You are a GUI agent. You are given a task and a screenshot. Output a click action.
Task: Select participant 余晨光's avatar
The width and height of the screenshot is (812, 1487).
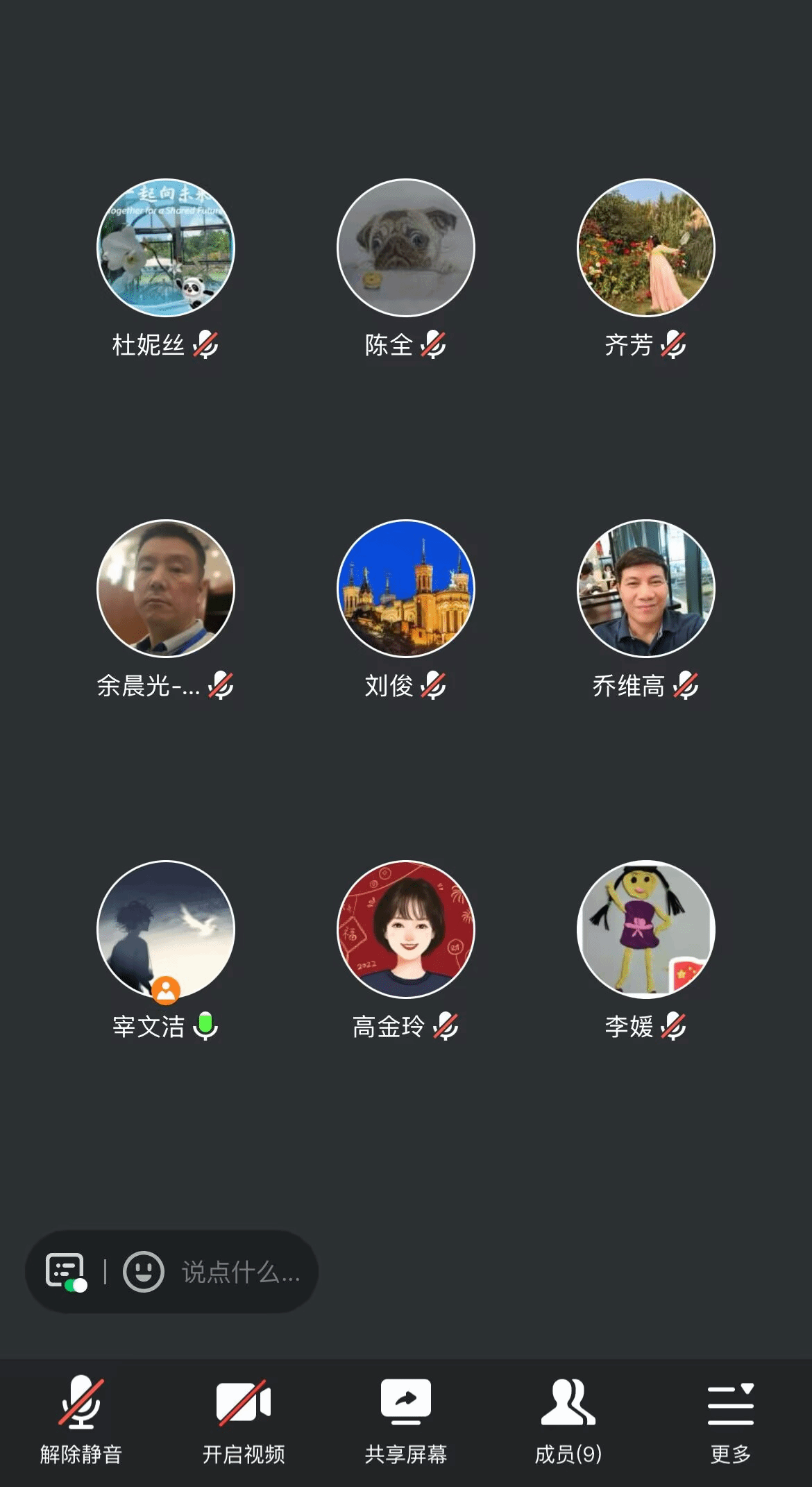pyautogui.click(x=166, y=589)
